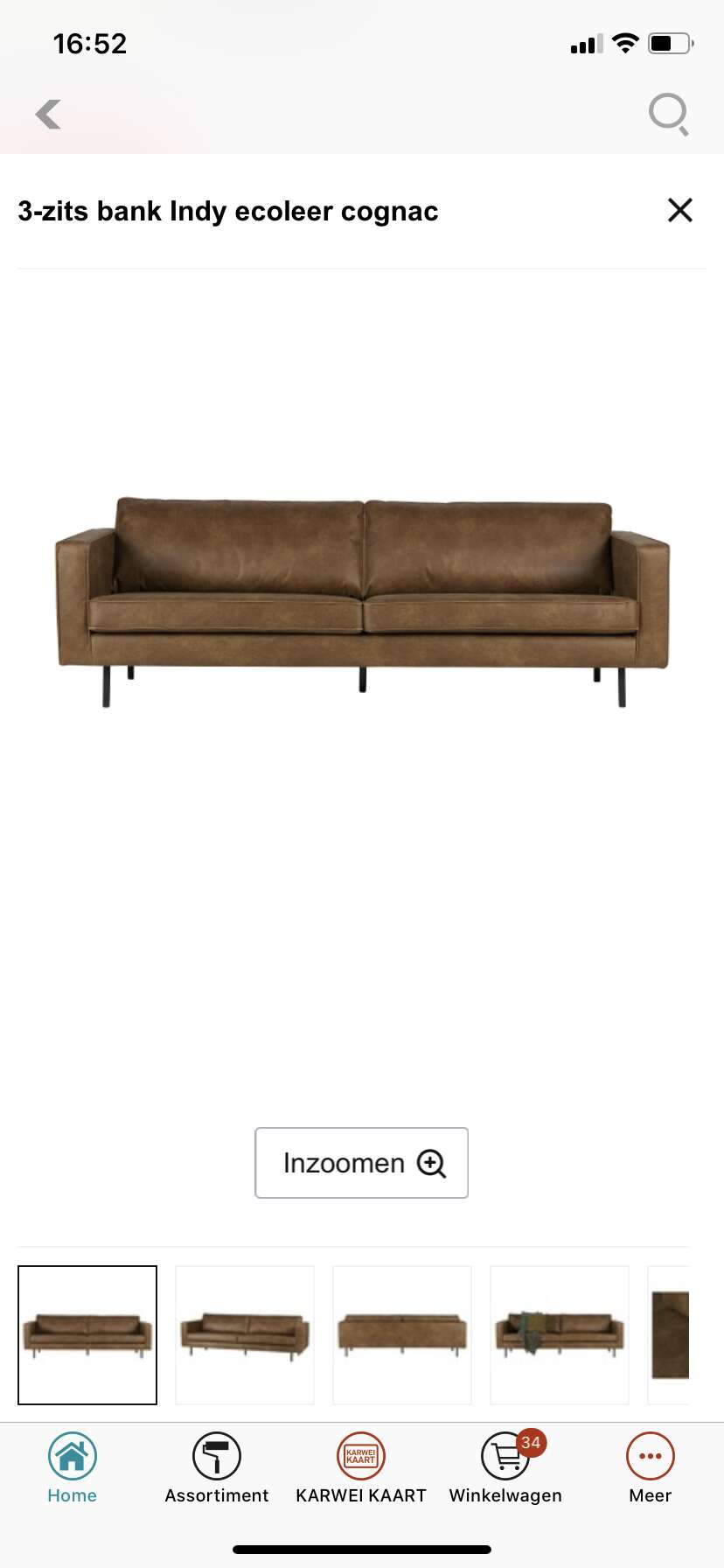This screenshot has width=724, height=1568.
Task: Open the Winkelwagen cart
Action: point(505,1468)
